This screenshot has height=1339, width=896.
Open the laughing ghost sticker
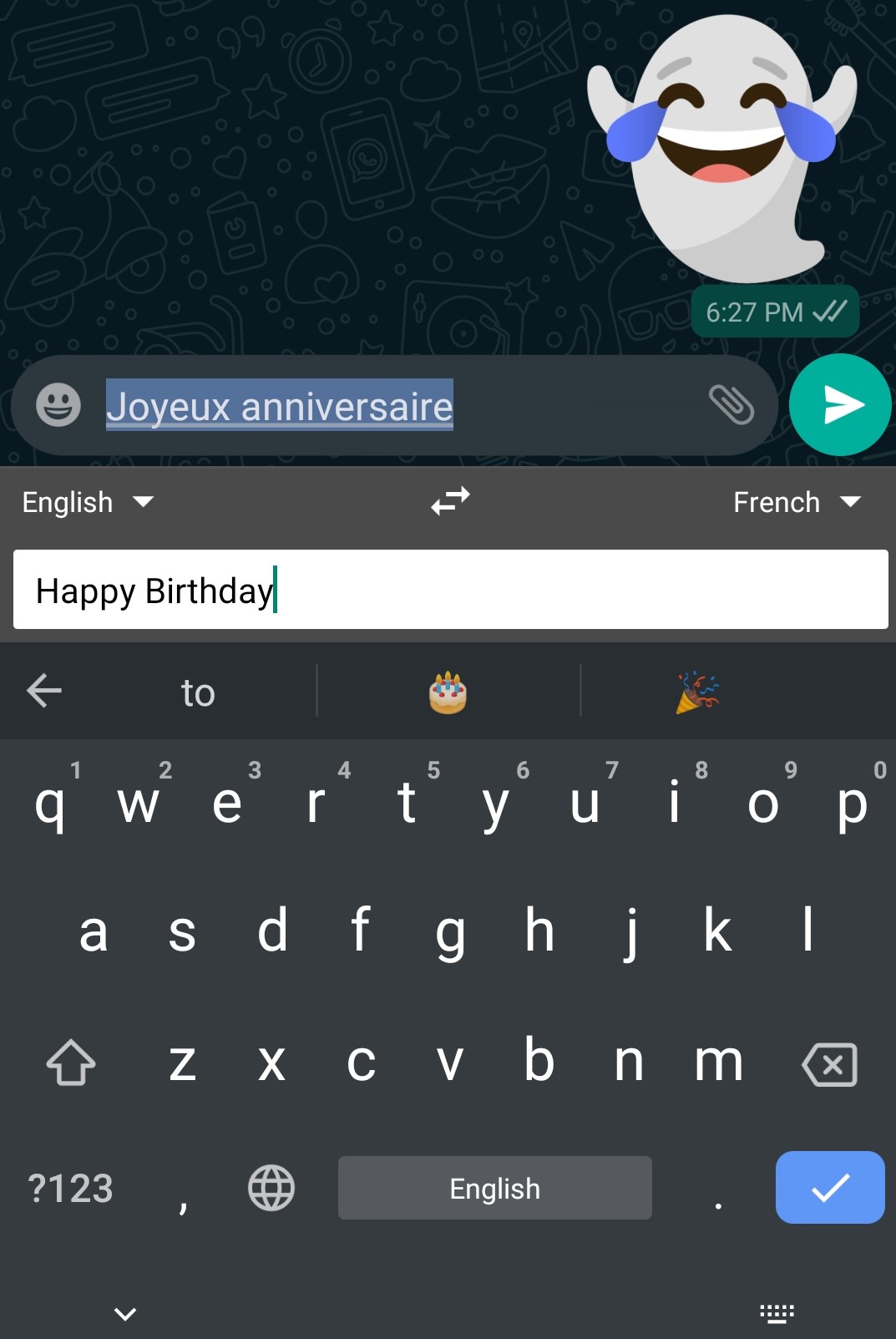721,150
